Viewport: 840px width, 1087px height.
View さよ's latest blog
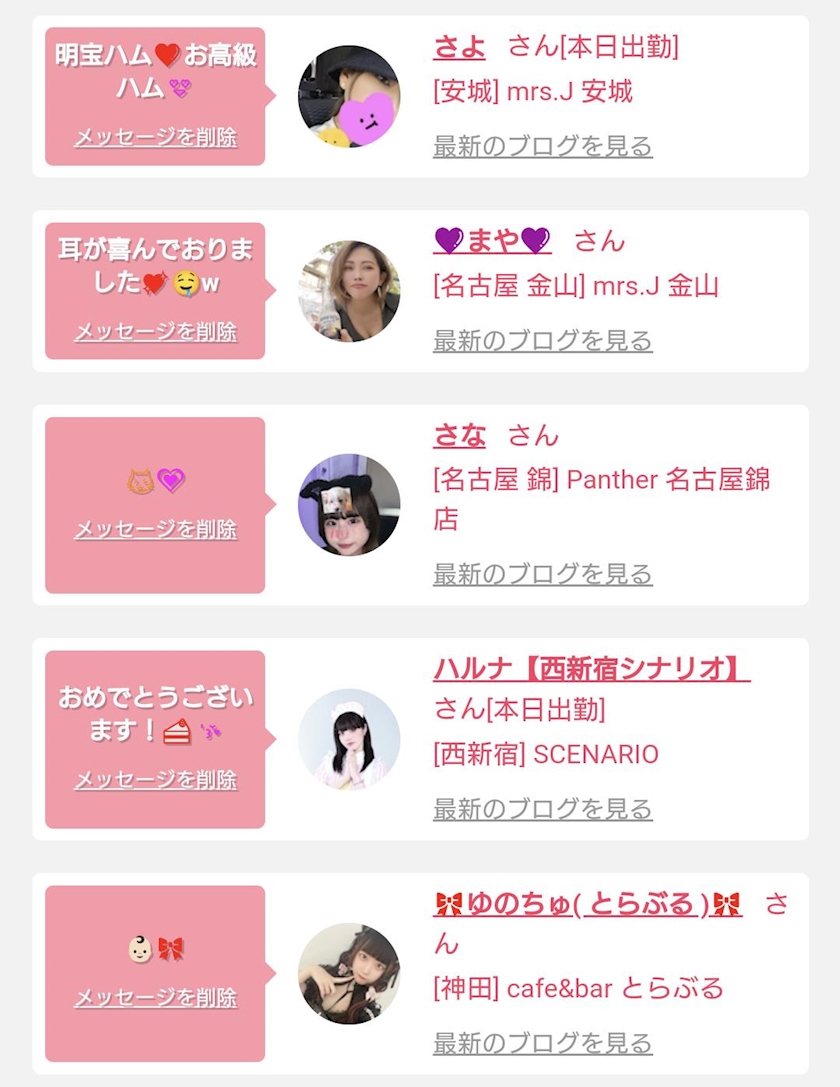pos(542,146)
